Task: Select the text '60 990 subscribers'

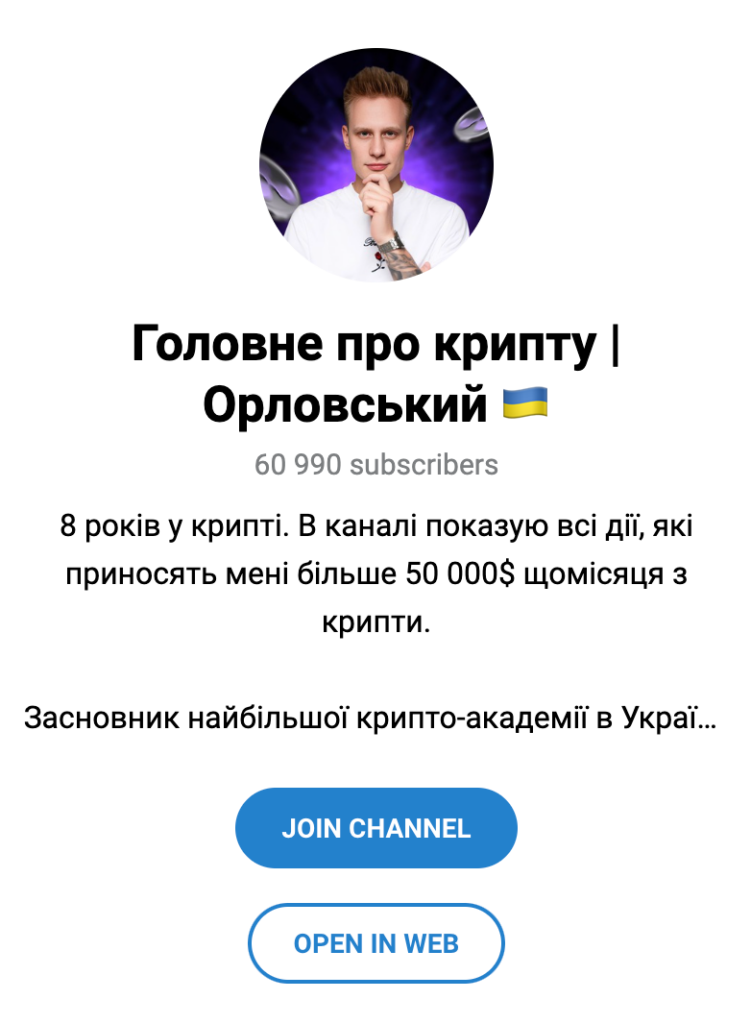Action: tap(375, 462)
